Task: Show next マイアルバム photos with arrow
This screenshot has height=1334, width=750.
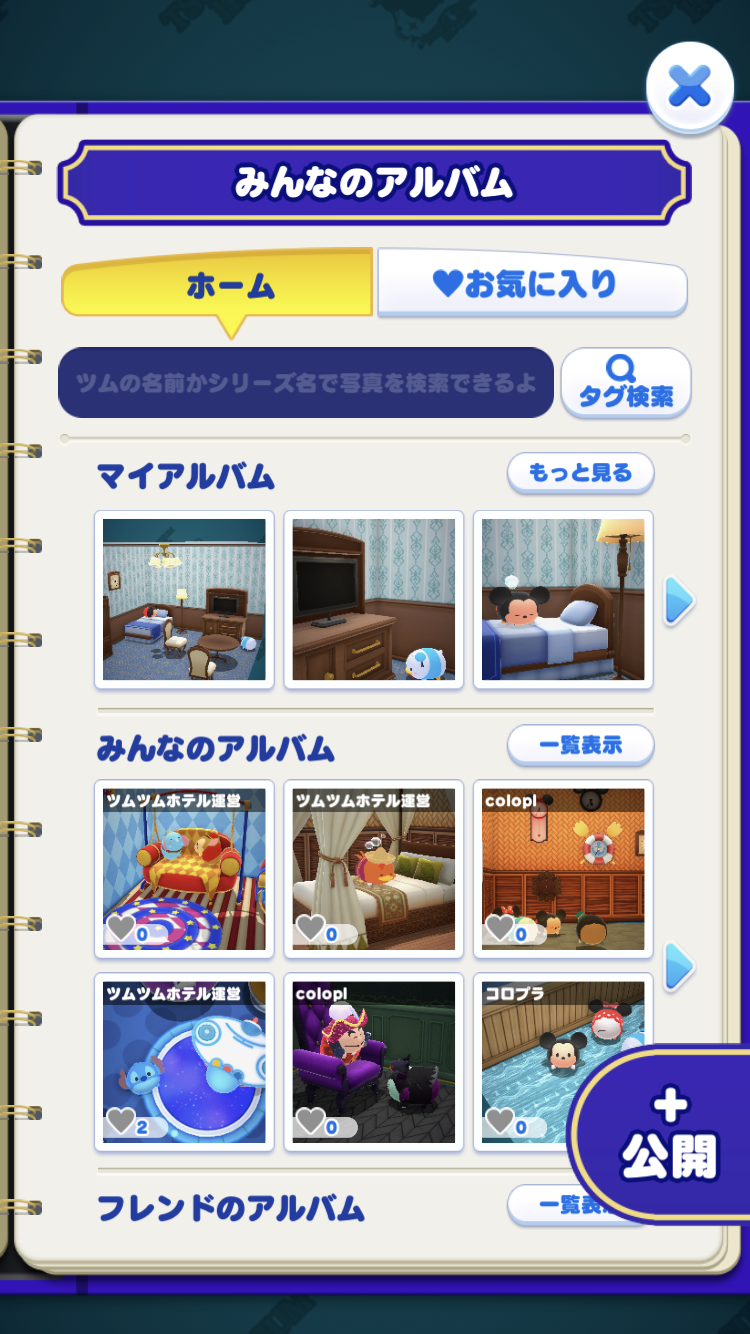Action: [679, 602]
